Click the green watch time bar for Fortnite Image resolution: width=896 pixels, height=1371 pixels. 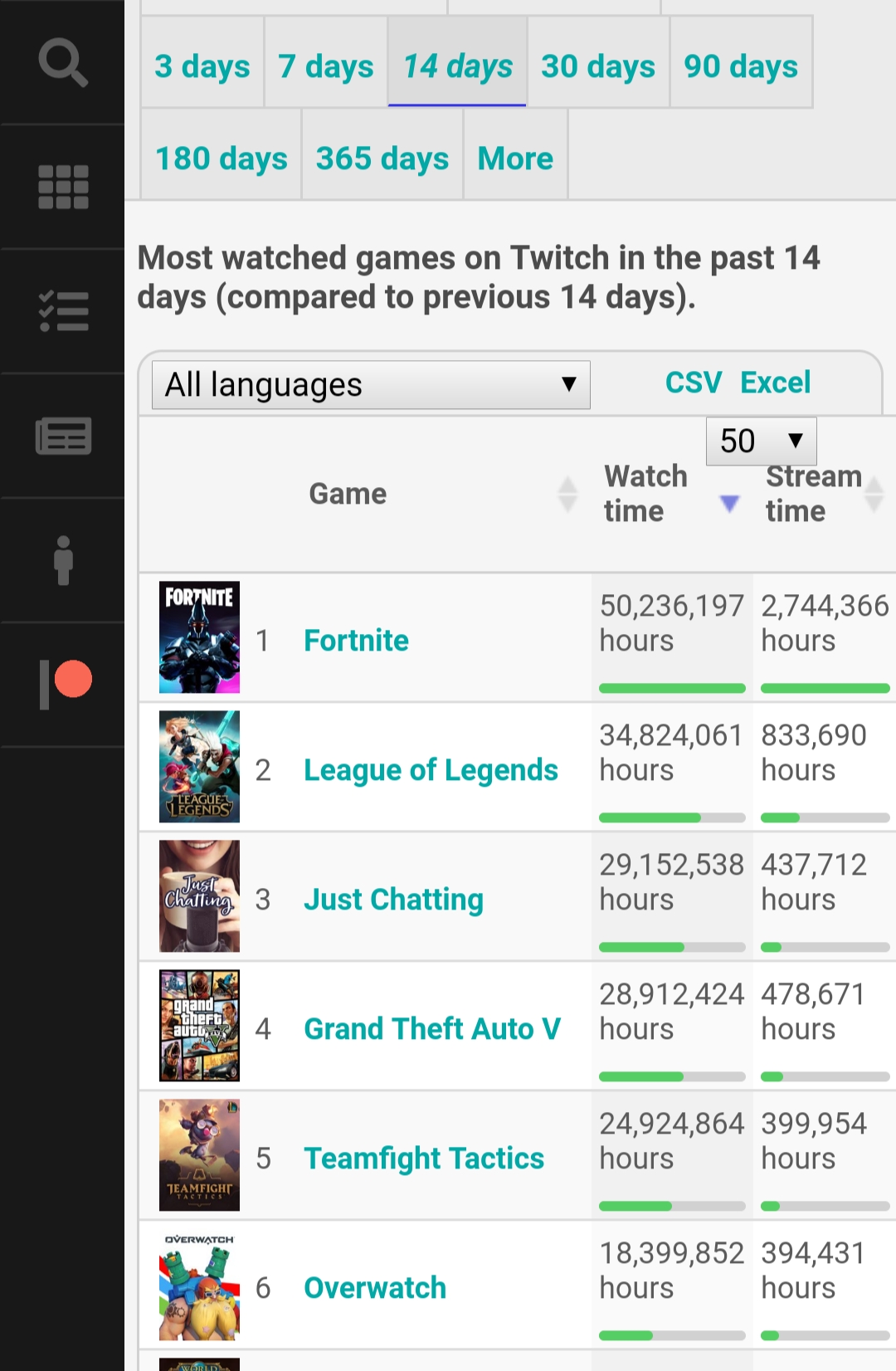[x=672, y=688]
